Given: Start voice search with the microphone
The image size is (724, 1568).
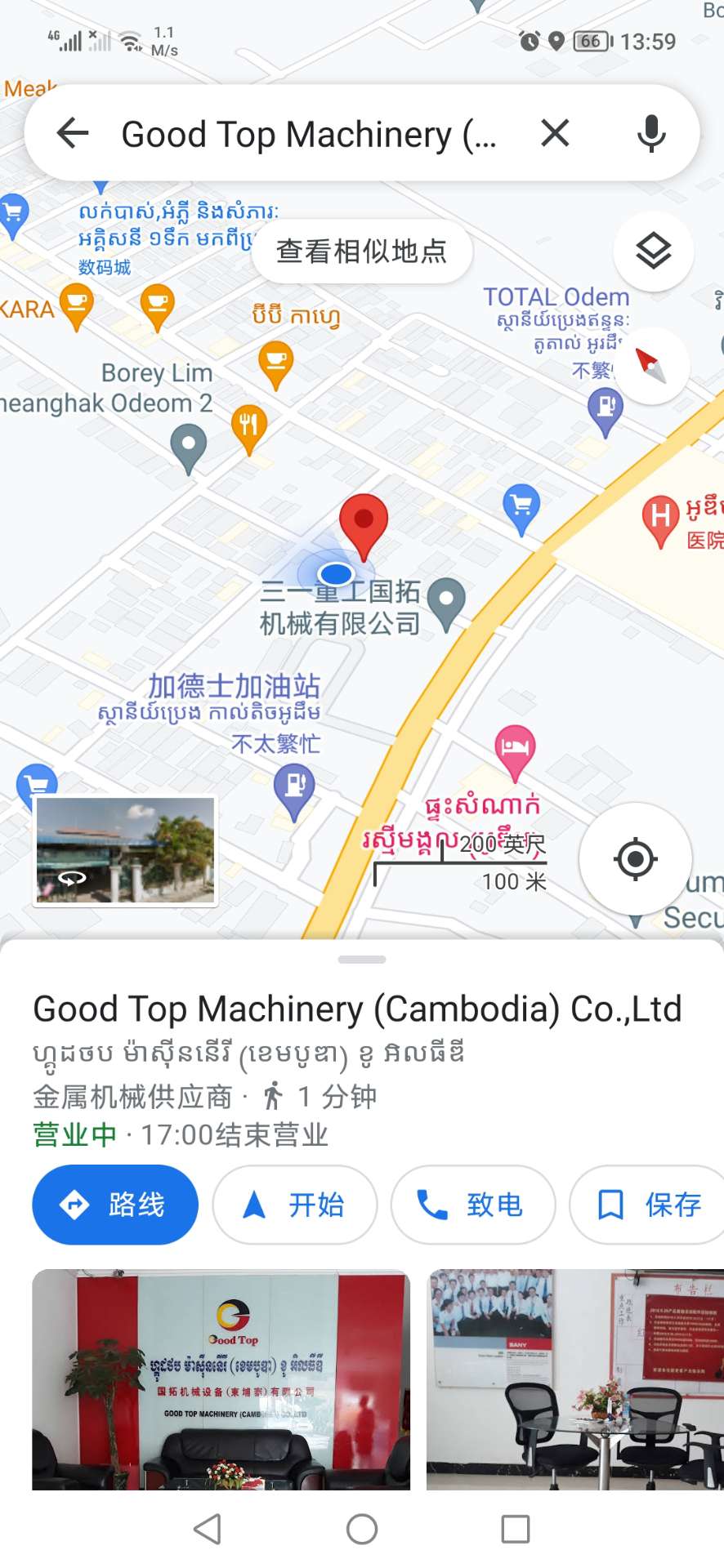Looking at the screenshot, I should pyautogui.click(x=651, y=133).
